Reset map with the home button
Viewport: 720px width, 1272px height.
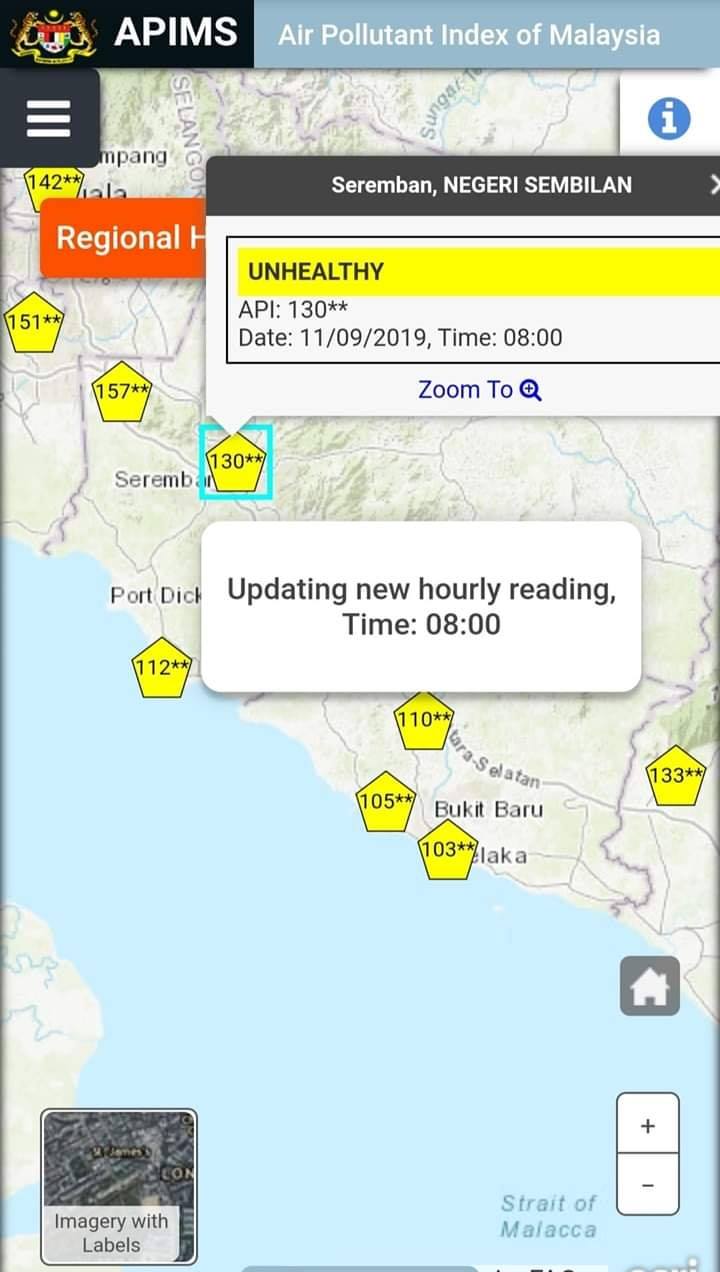(x=650, y=986)
